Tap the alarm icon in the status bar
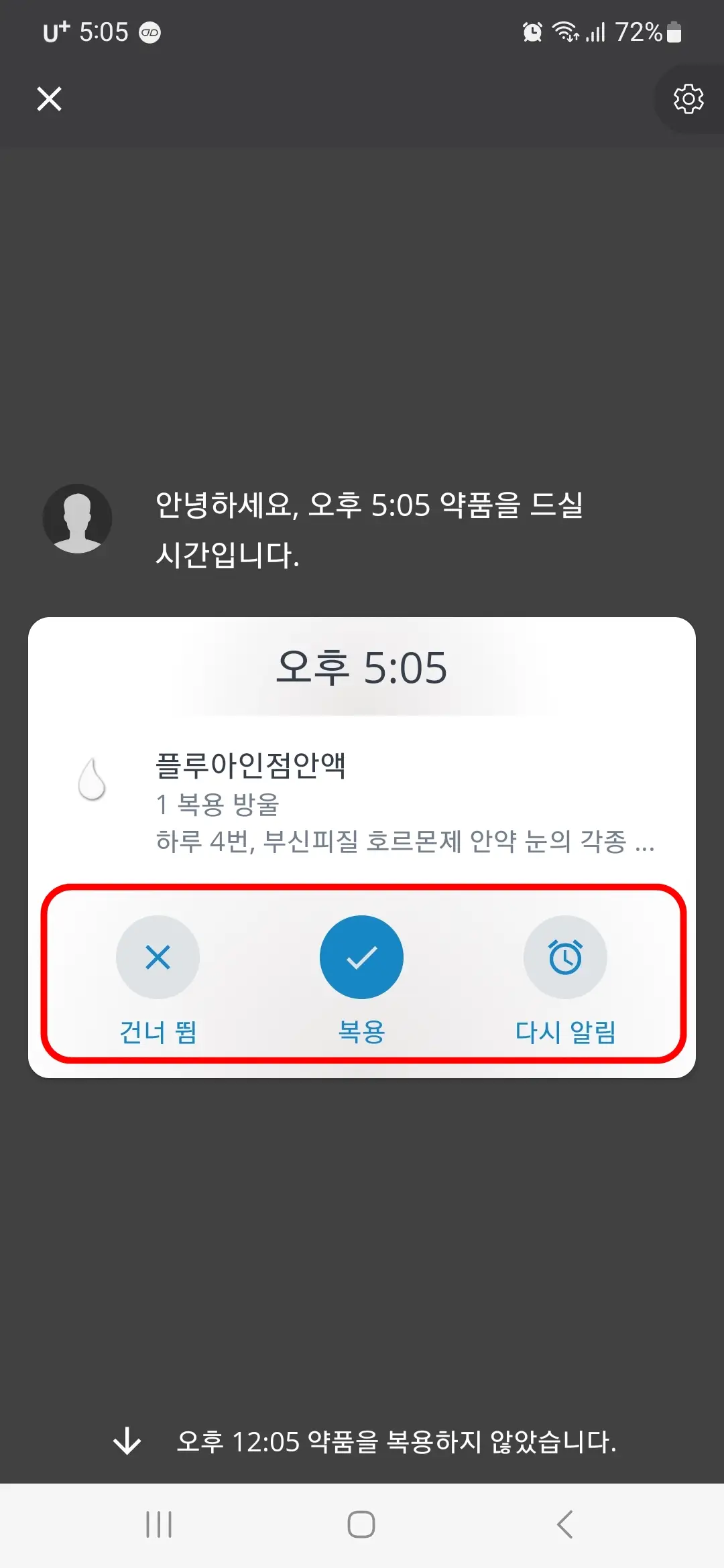The width and height of the screenshot is (724, 1568). coord(530,31)
